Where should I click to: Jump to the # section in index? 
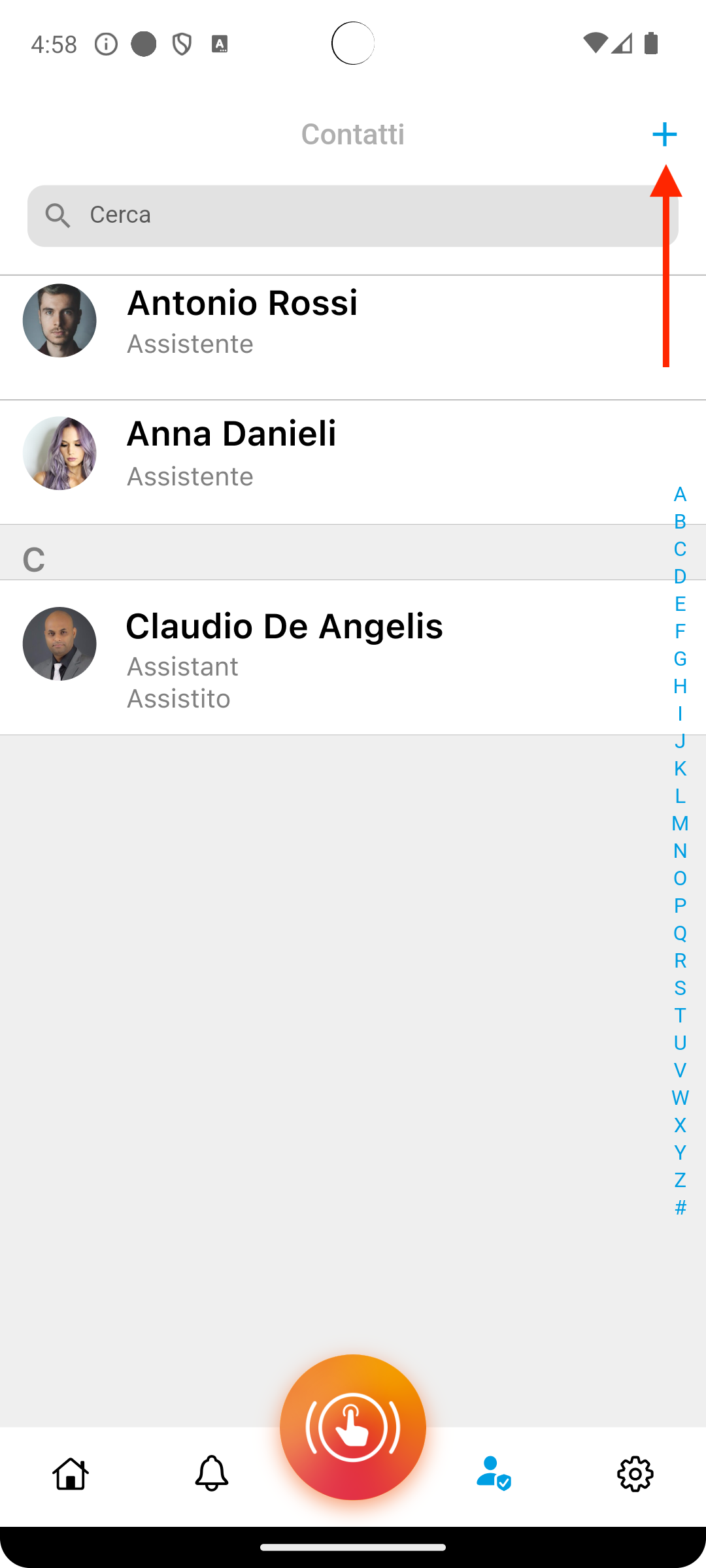pyautogui.click(x=680, y=1207)
